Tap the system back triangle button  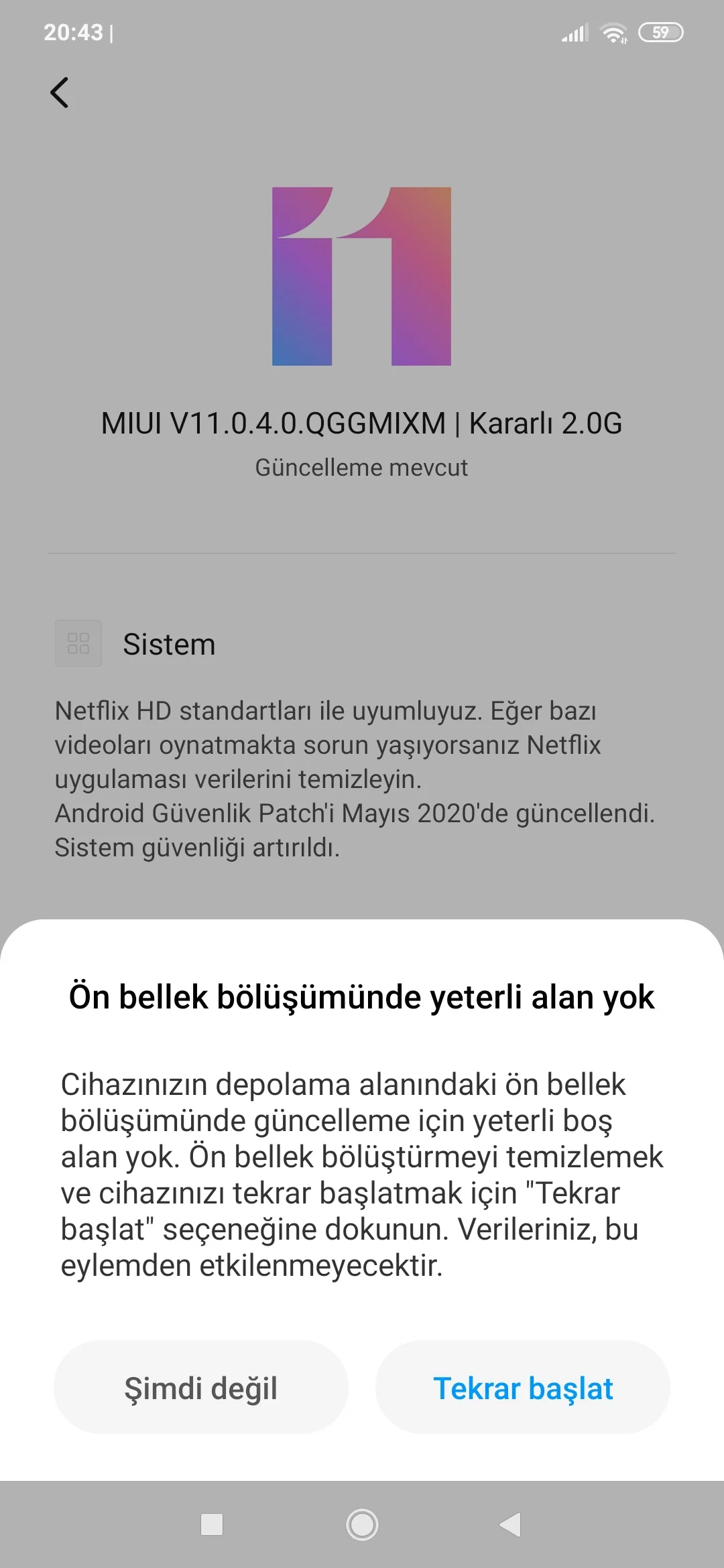tap(511, 1524)
